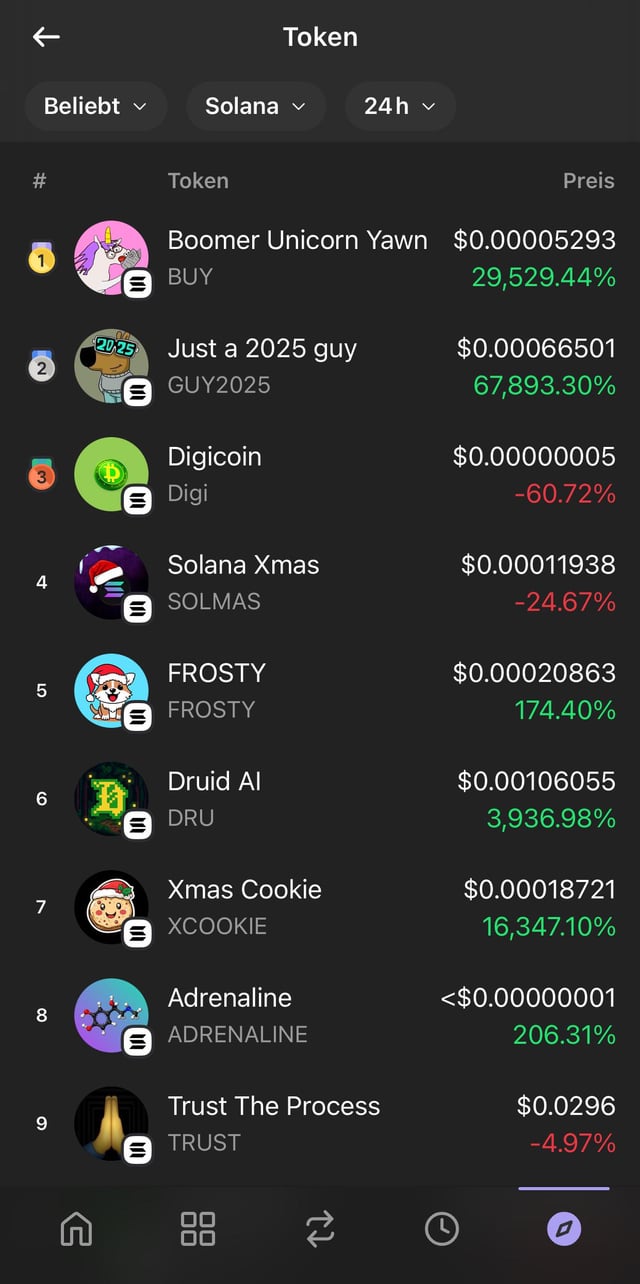Select the Trust The Process token
The height and width of the screenshot is (1284, 640).
[320, 1123]
